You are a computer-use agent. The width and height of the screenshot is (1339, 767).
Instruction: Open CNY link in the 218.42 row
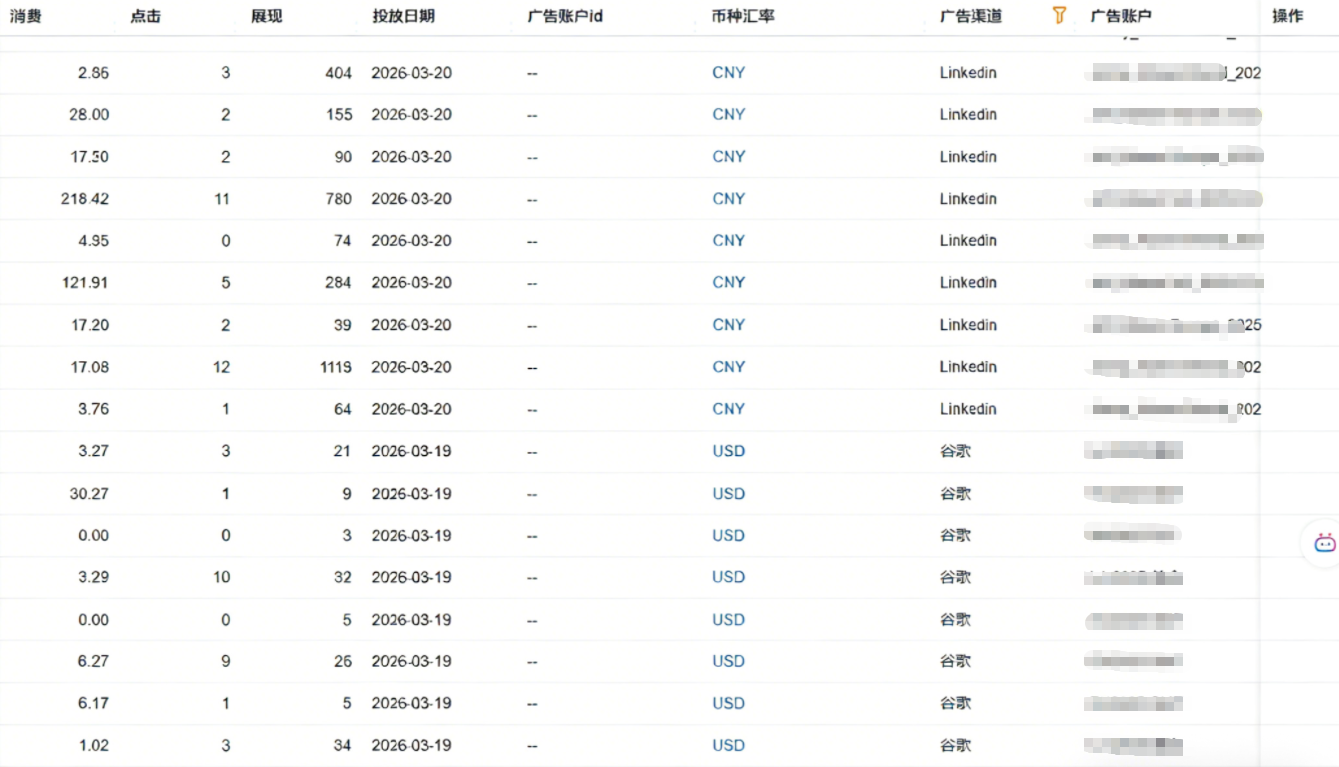[x=728, y=199]
